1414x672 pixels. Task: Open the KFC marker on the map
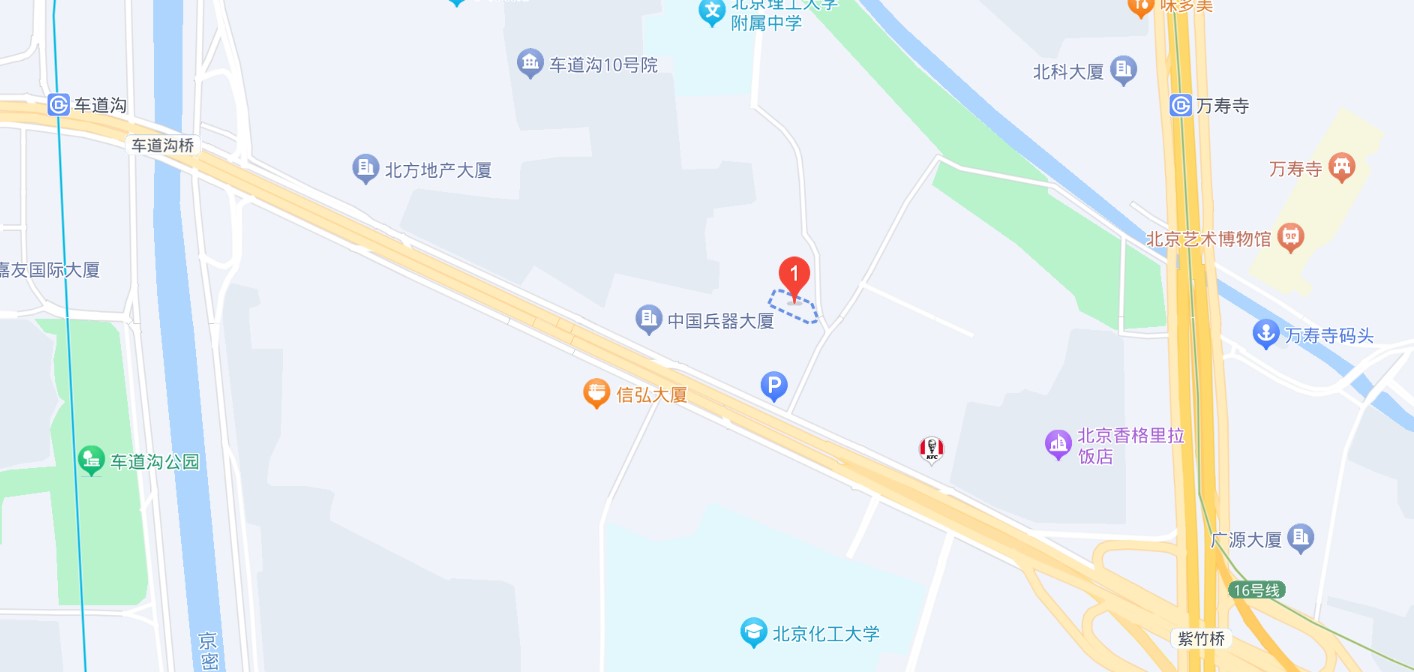click(x=931, y=450)
